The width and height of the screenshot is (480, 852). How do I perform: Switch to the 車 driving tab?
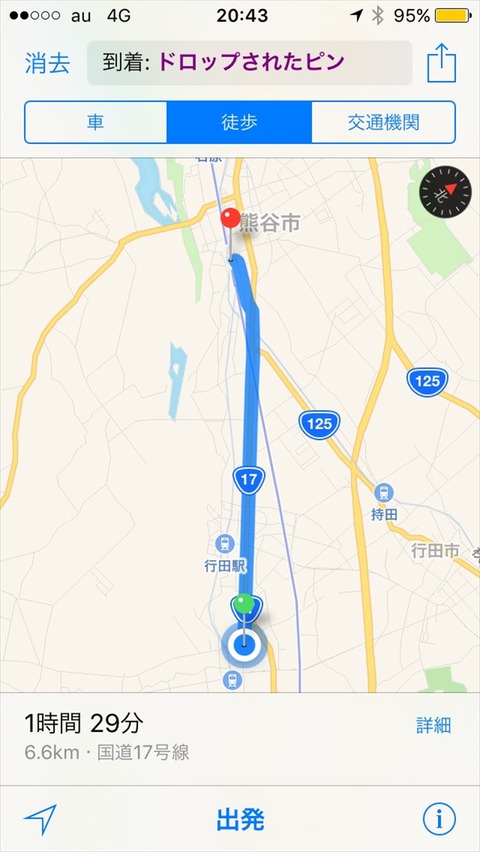(96, 122)
